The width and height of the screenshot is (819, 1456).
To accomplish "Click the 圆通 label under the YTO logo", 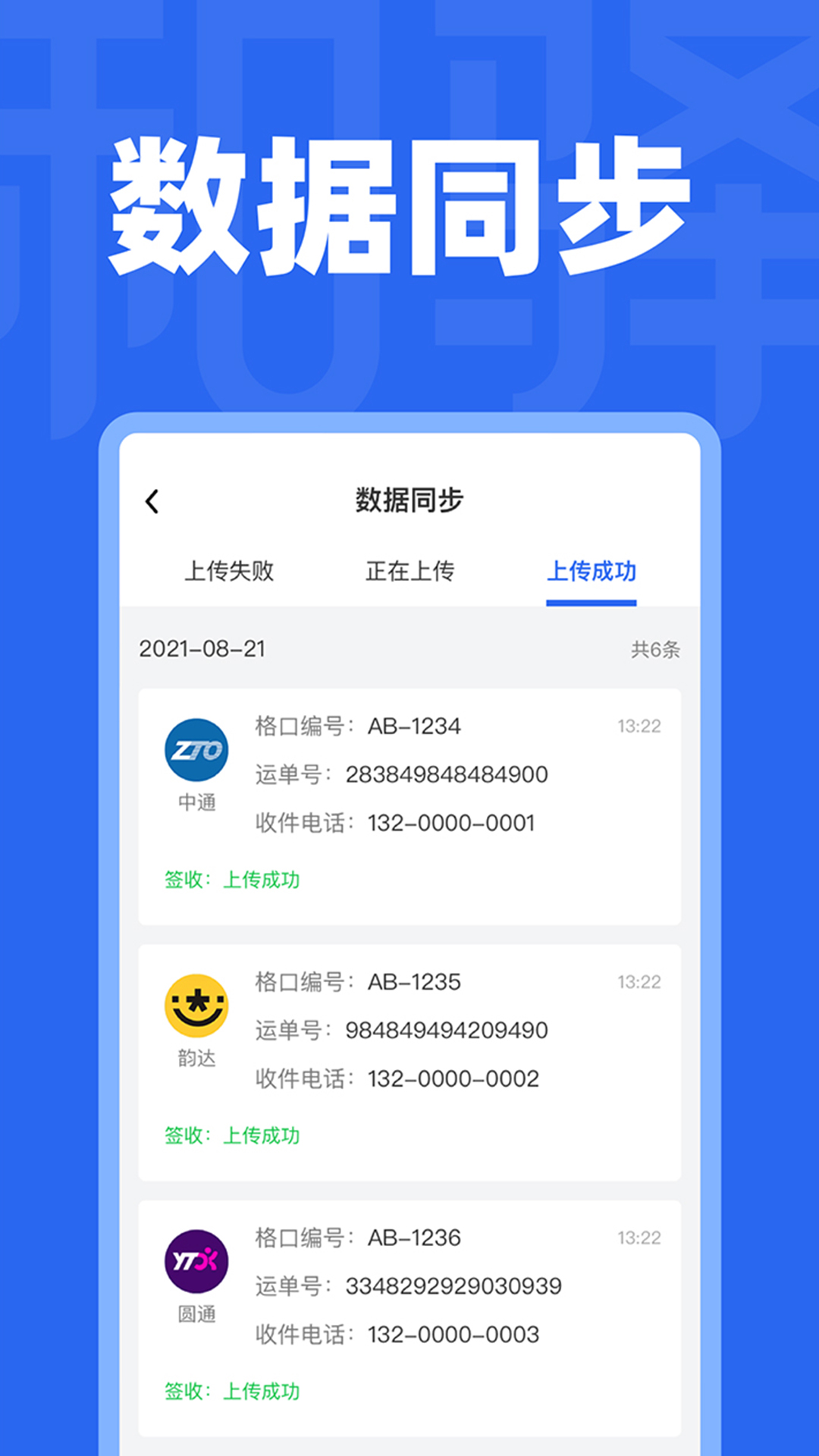I will click(196, 1314).
